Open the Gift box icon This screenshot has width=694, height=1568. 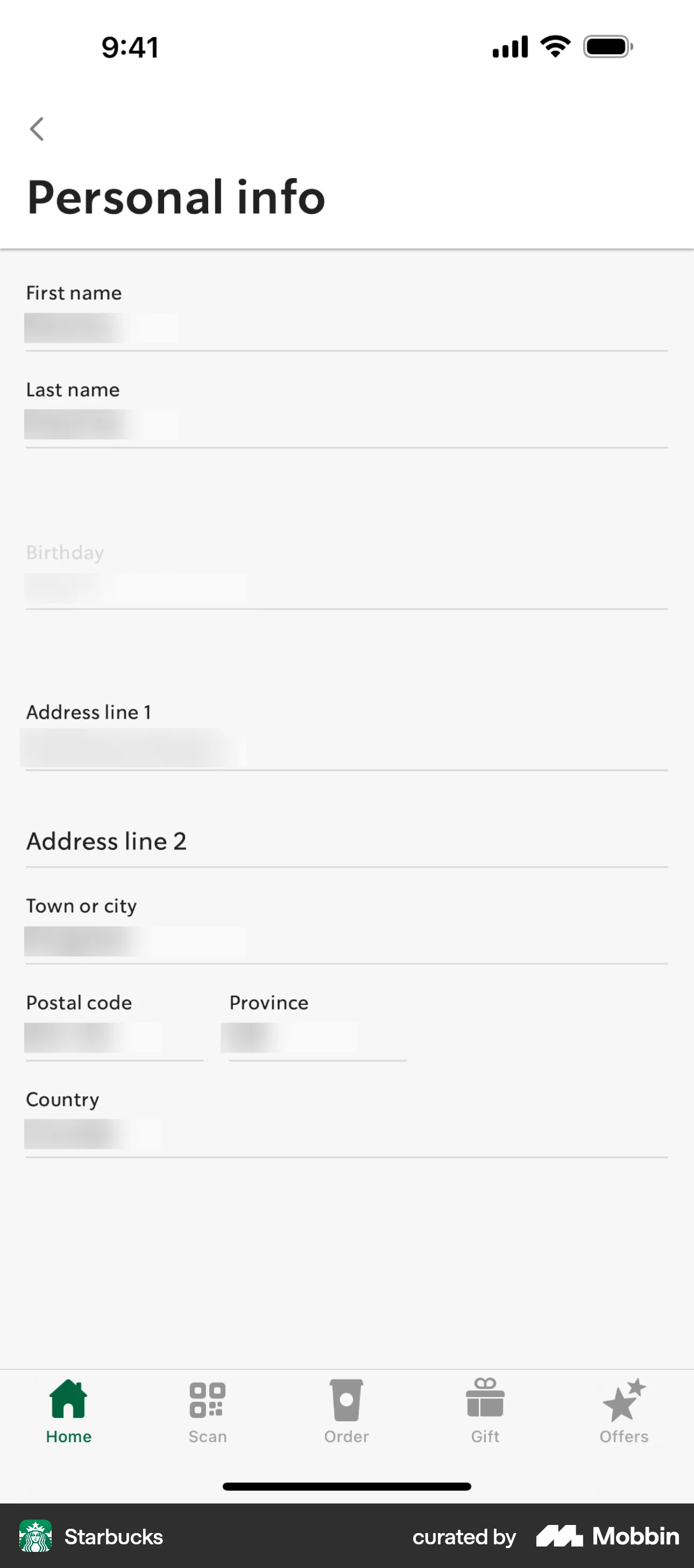click(485, 1398)
